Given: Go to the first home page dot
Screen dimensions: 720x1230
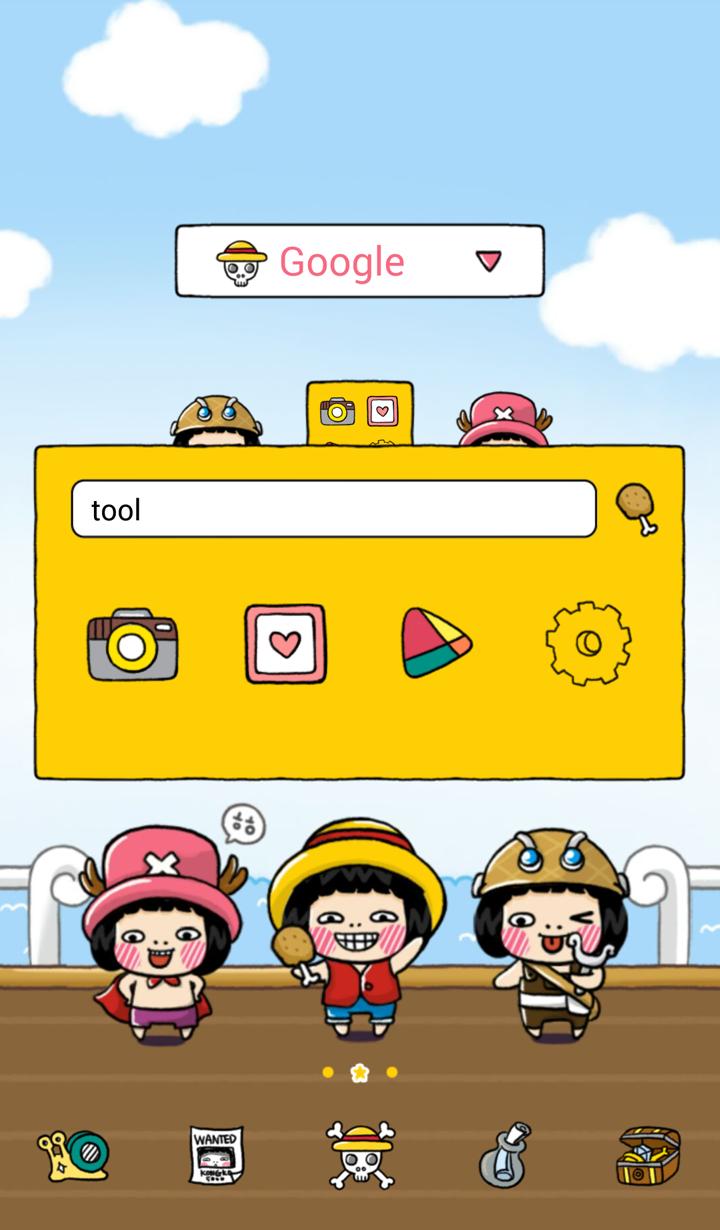Looking at the screenshot, I should [328, 1072].
